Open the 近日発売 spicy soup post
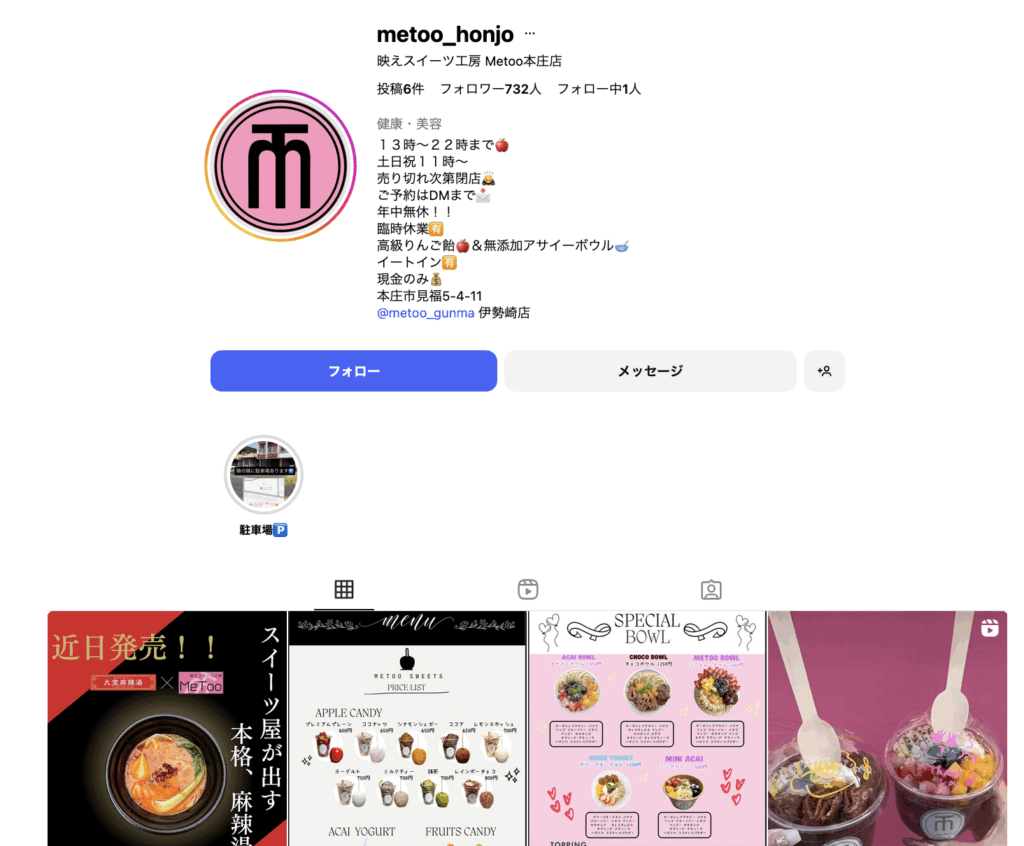The height and width of the screenshot is (846, 1024). click(x=167, y=728)
